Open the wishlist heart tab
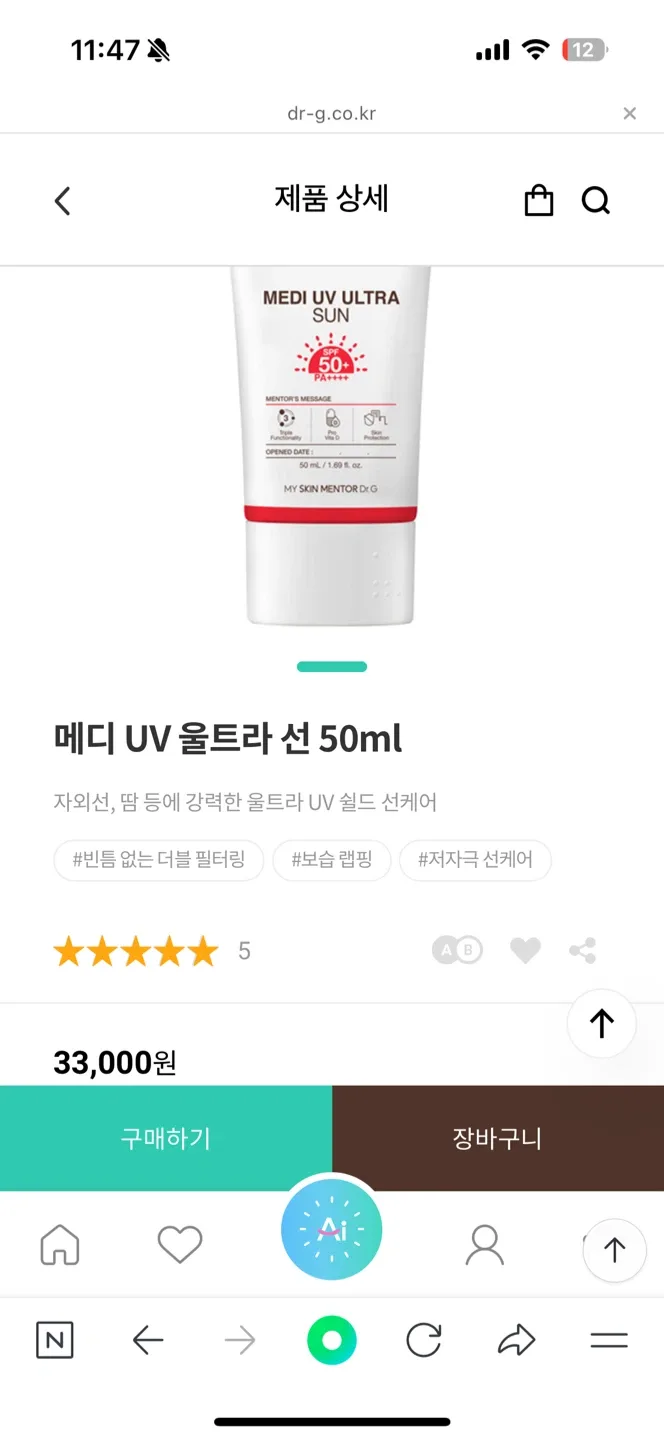This screenshot has height=1440, width=664. click(x=180, y=1245)
